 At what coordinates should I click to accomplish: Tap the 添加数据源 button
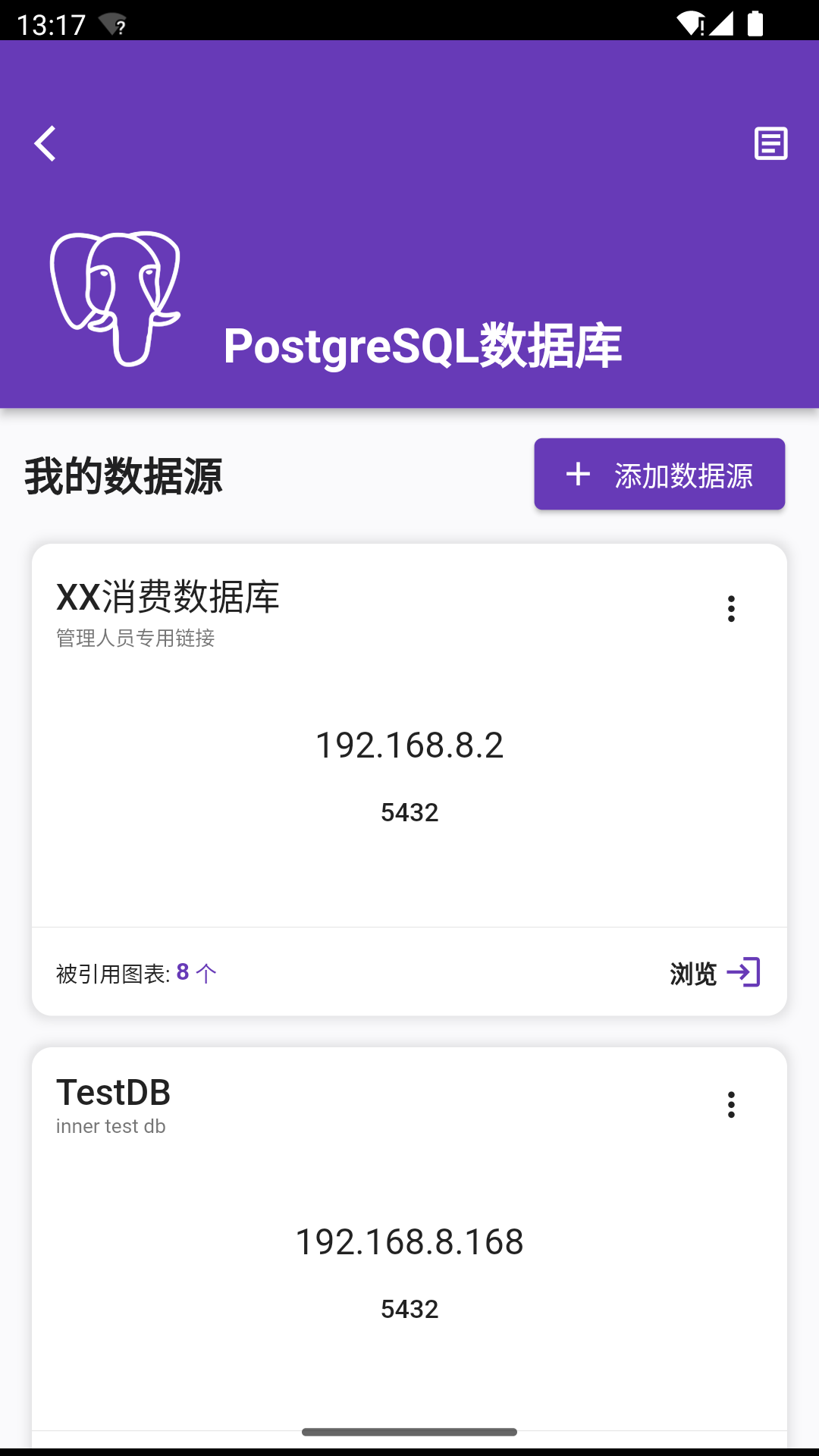coord(660,474)
